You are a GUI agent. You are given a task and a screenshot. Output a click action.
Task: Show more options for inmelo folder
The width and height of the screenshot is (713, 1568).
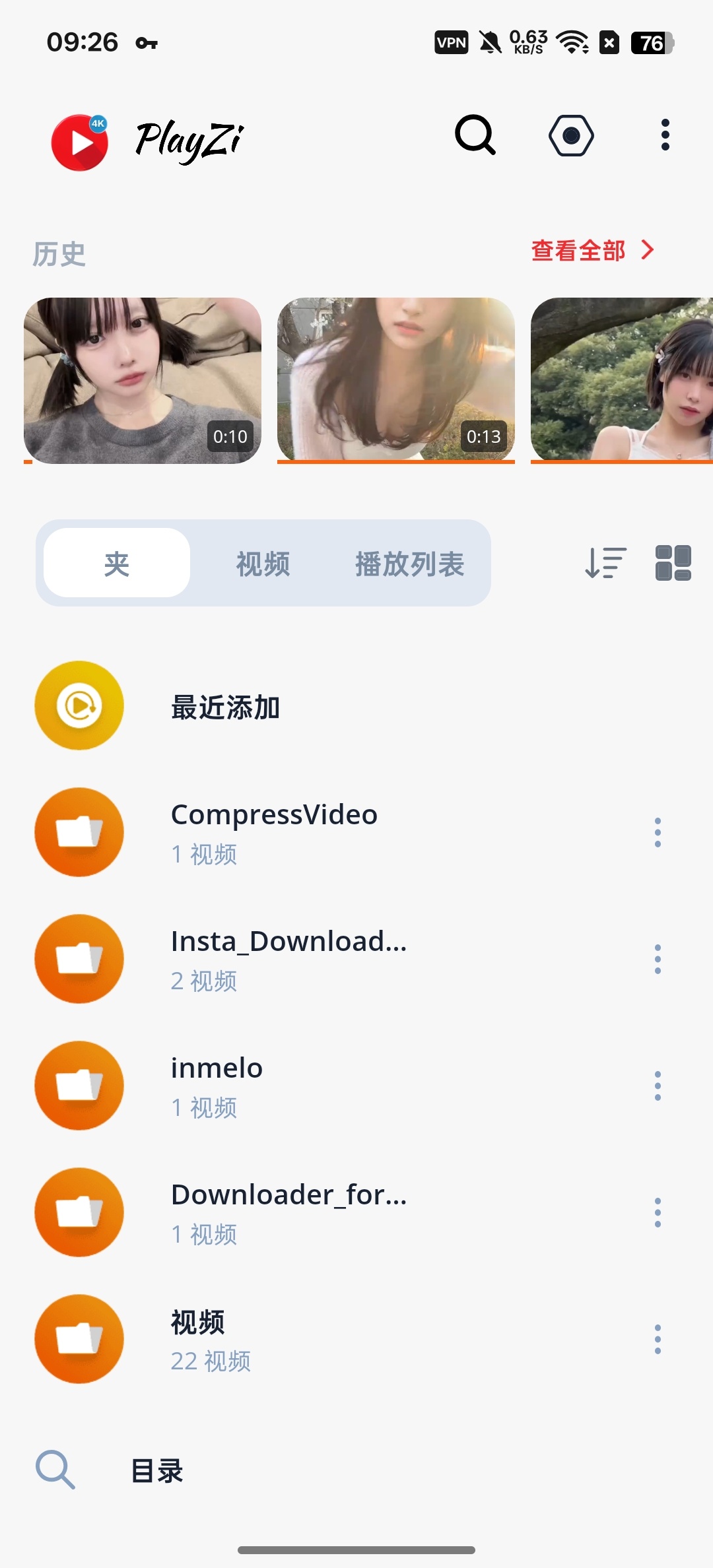(658, 1086)
